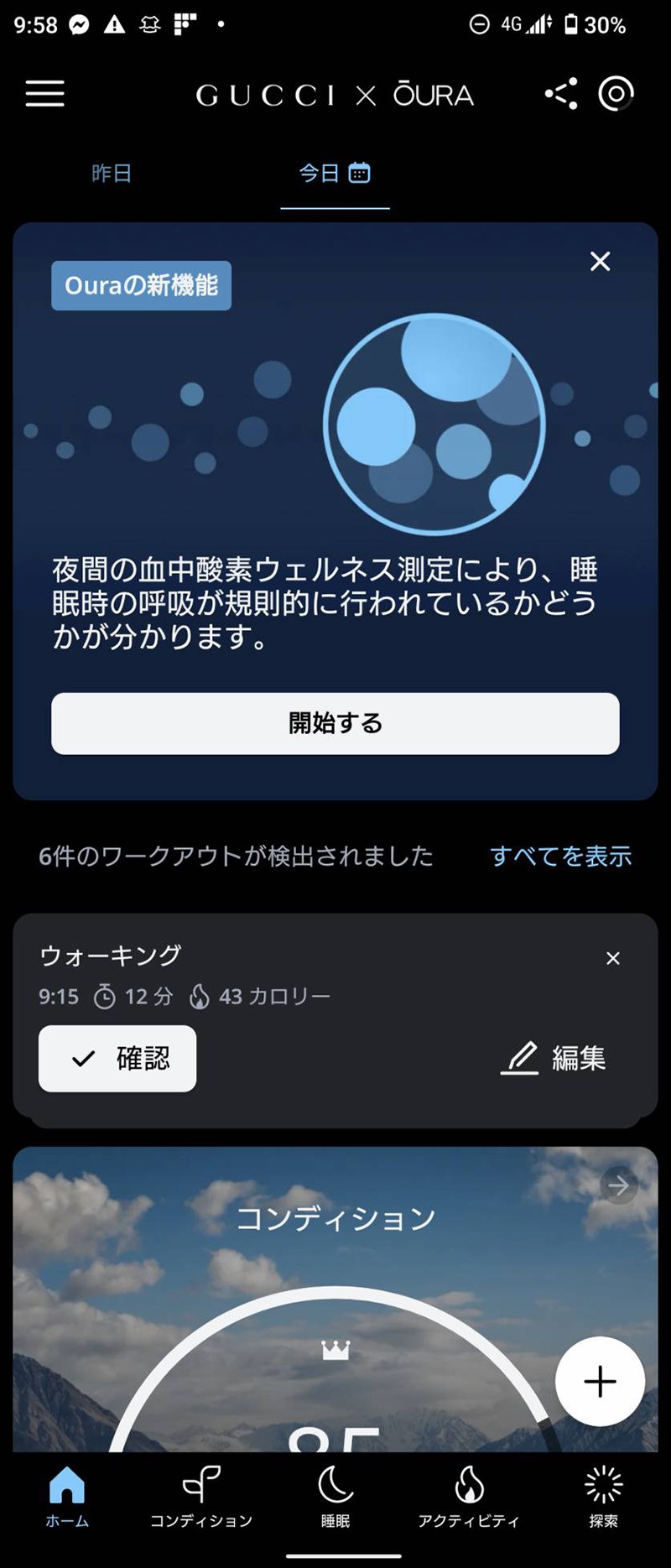Edit the walking workout with 編集

pos(554,1059)
